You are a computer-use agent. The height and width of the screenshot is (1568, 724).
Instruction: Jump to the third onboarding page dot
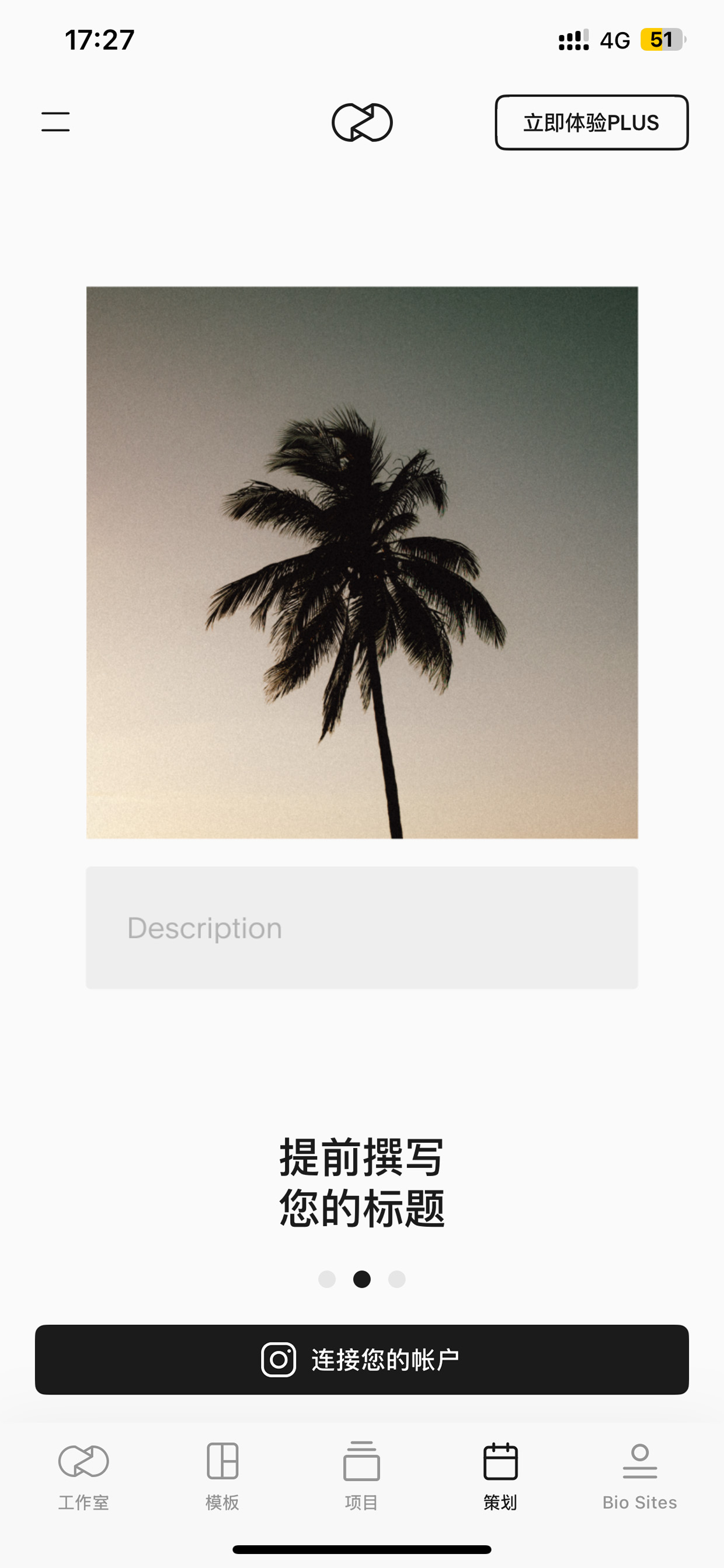click(x=396, y=1279)
